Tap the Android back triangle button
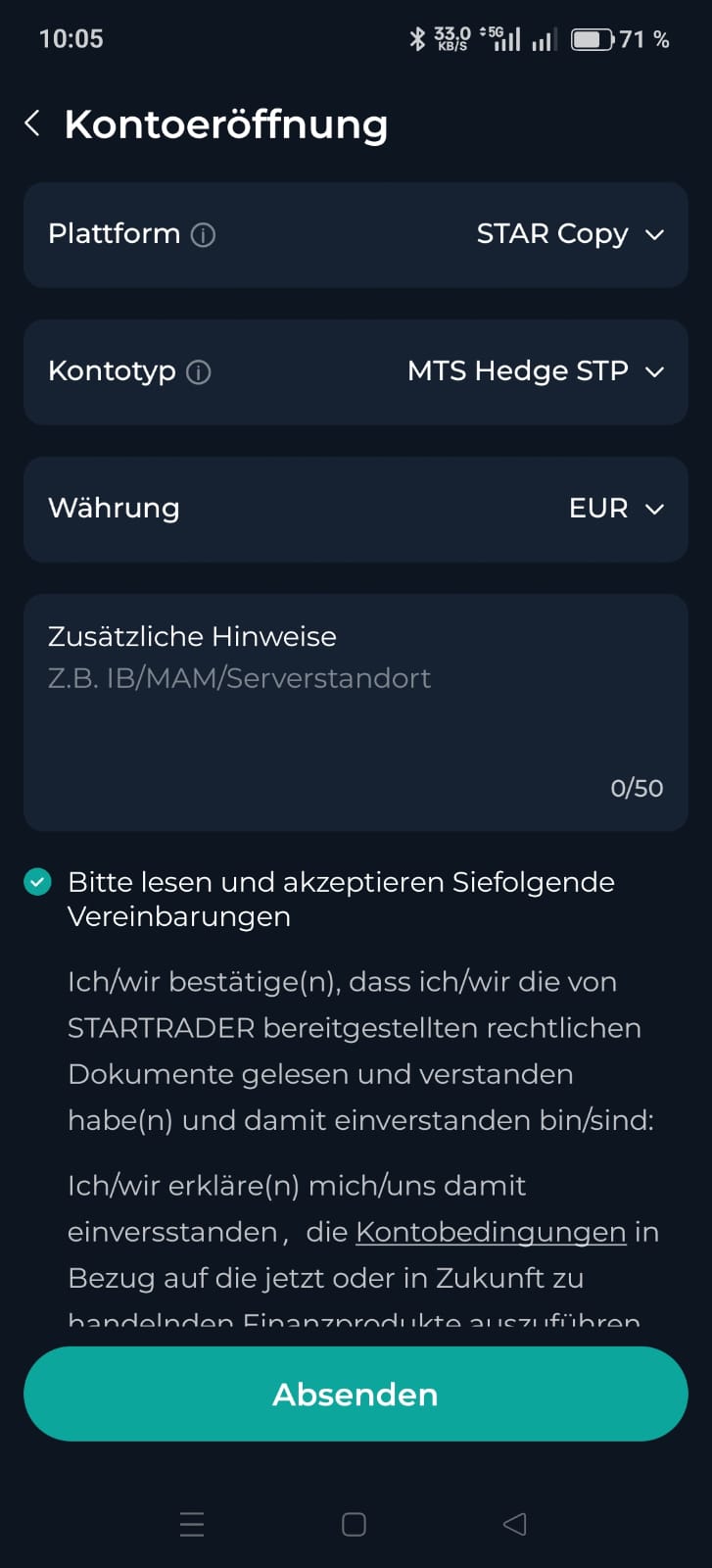712x1568 pixels. pyautogui.click(x=514, y=1524)
